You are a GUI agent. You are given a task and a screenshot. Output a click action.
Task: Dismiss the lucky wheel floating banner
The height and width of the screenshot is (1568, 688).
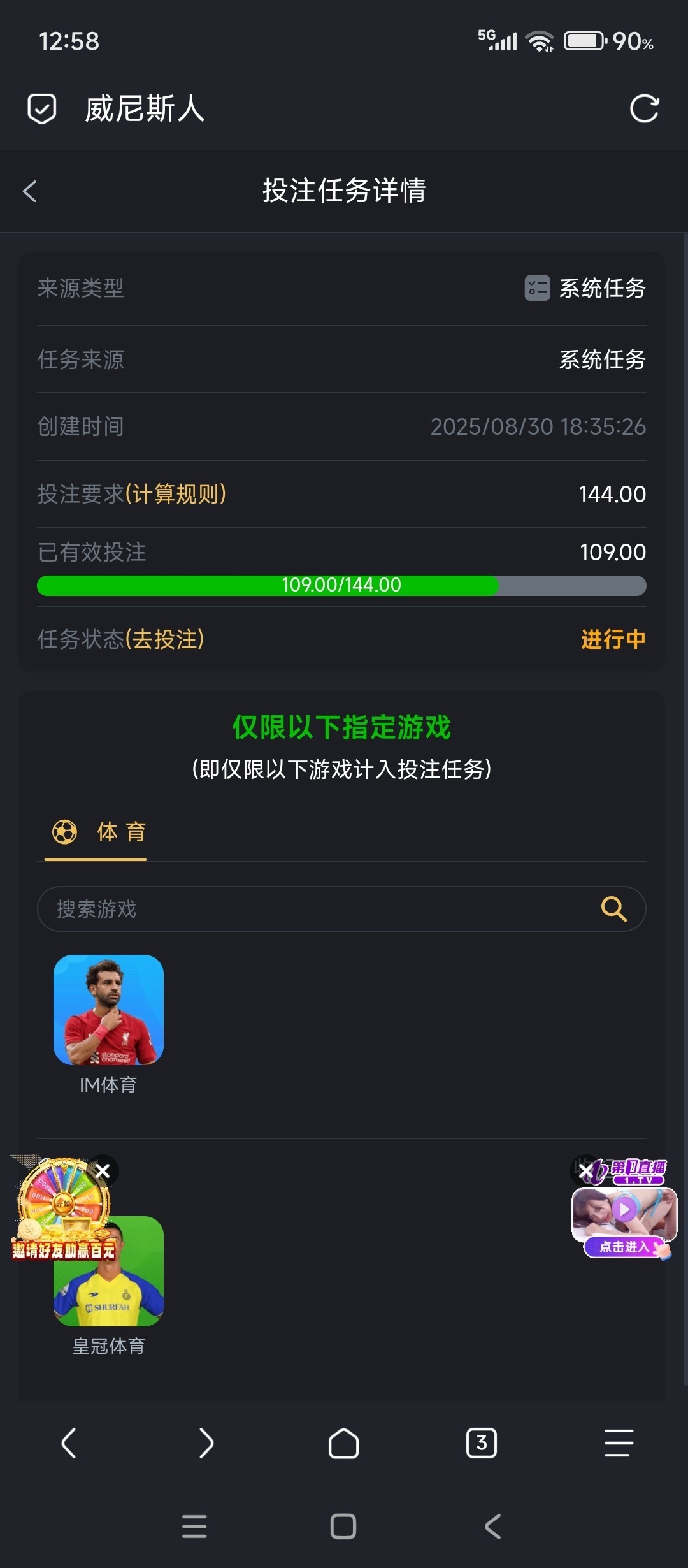coord(103,1171)
